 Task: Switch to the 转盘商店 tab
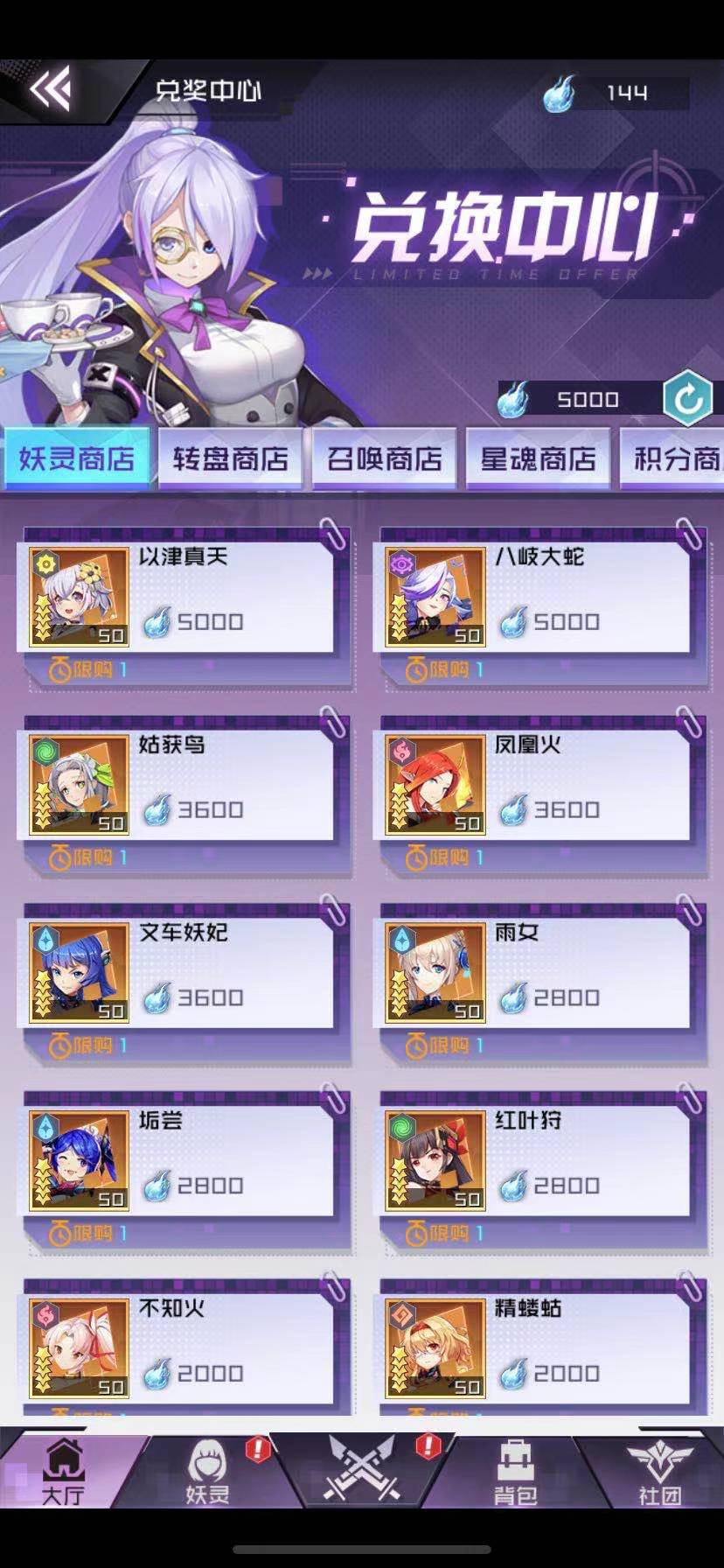pos(230,458)
